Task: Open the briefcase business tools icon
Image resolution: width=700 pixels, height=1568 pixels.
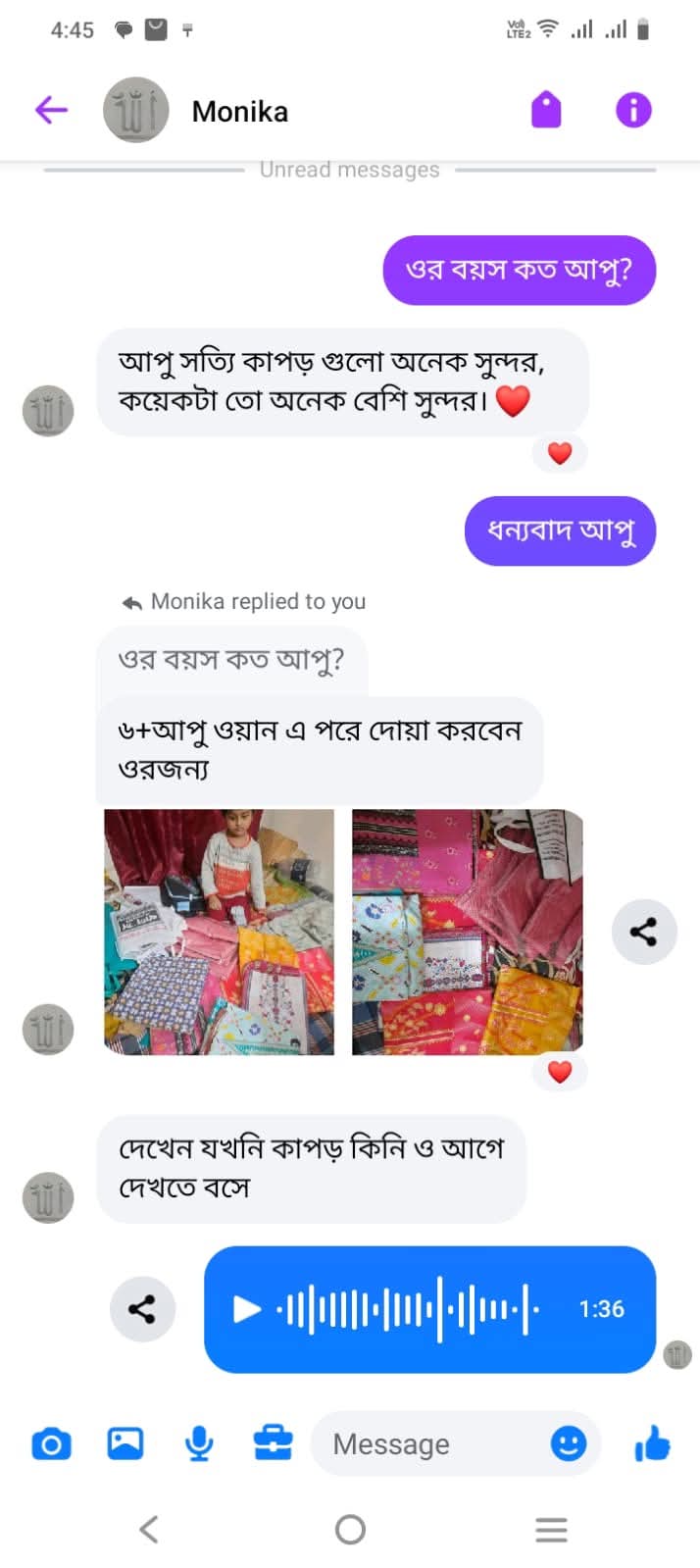Action: click(x=273, y=1443)
